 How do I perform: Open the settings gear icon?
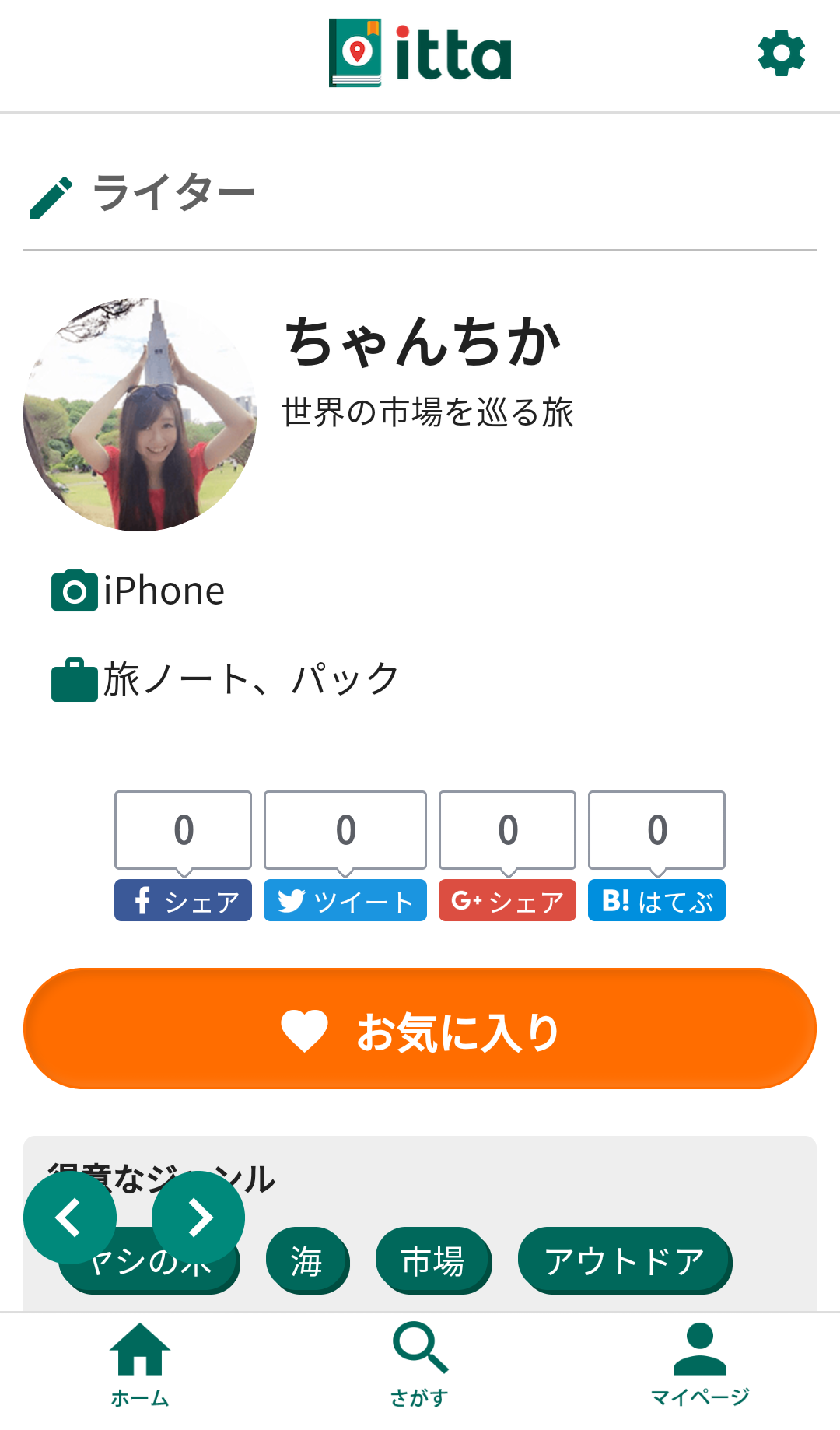tap(782, 53)
